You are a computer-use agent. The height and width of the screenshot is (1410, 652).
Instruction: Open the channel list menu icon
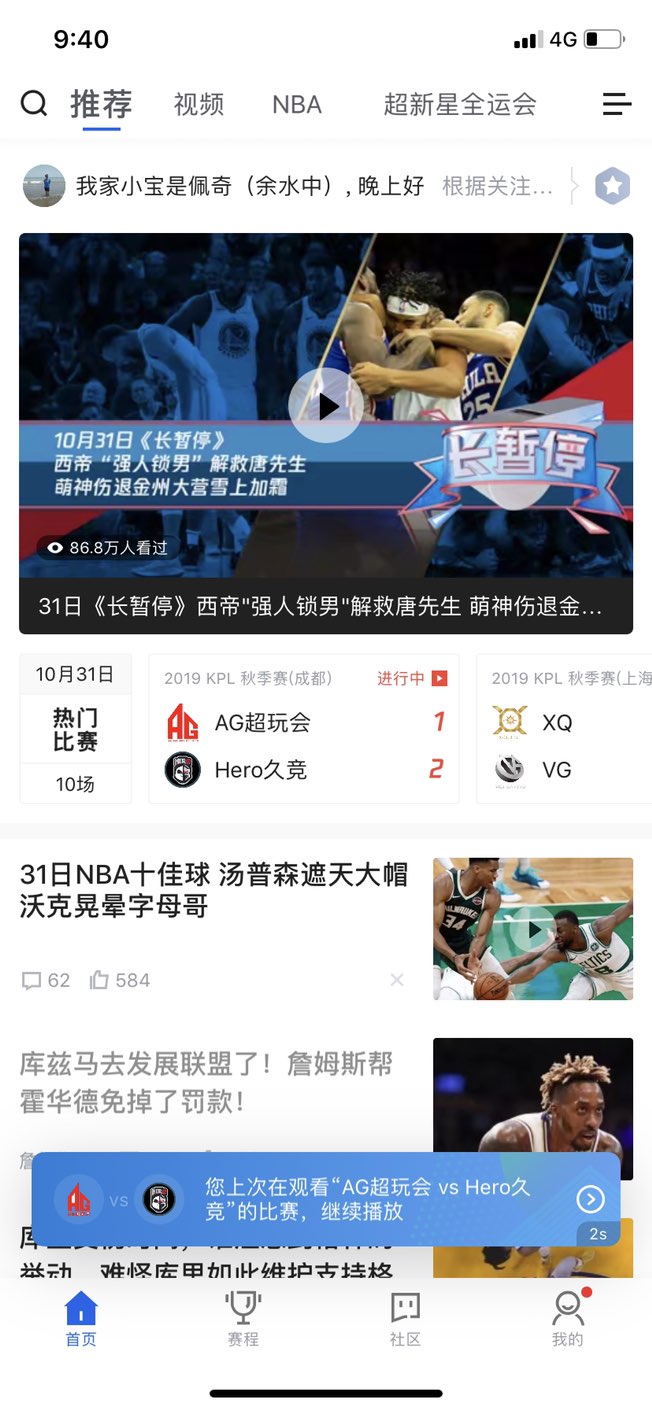[617, 104]
